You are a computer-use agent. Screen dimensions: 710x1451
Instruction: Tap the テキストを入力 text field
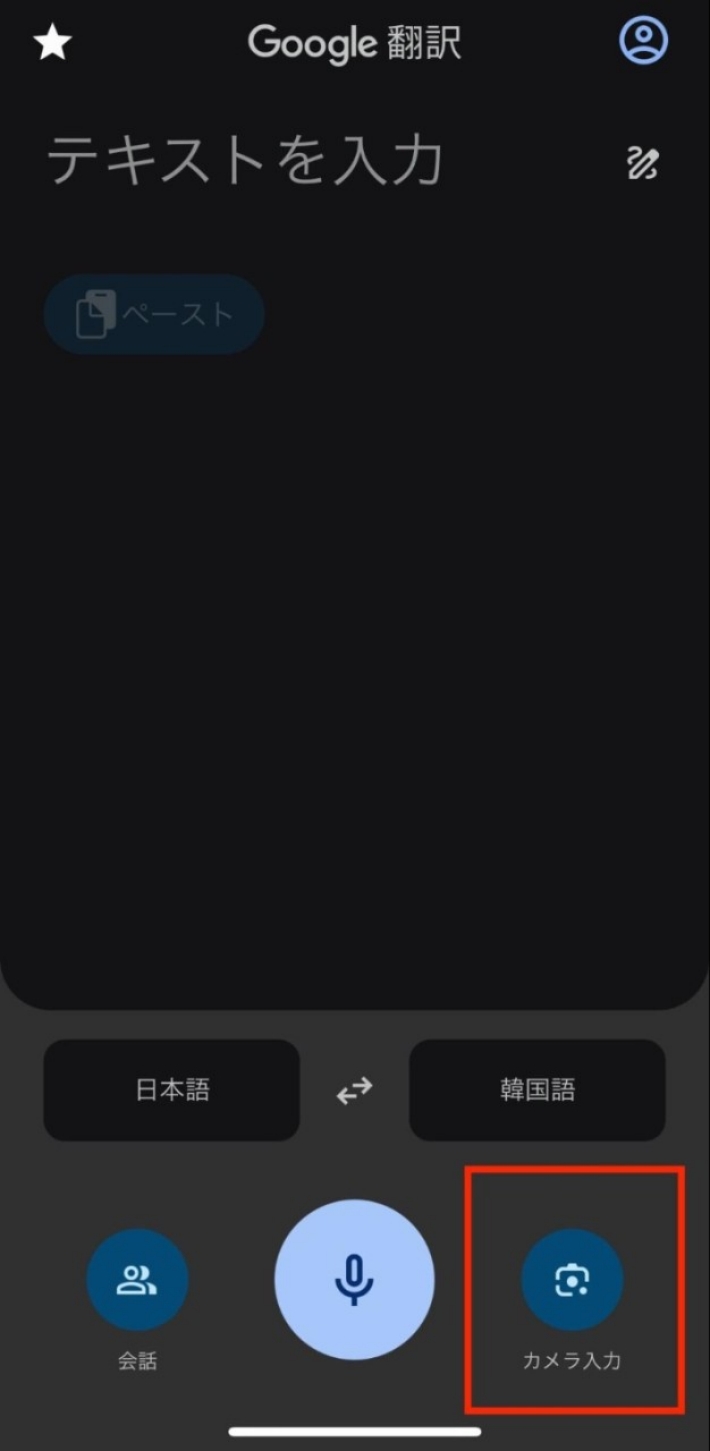tap(245, 162)
